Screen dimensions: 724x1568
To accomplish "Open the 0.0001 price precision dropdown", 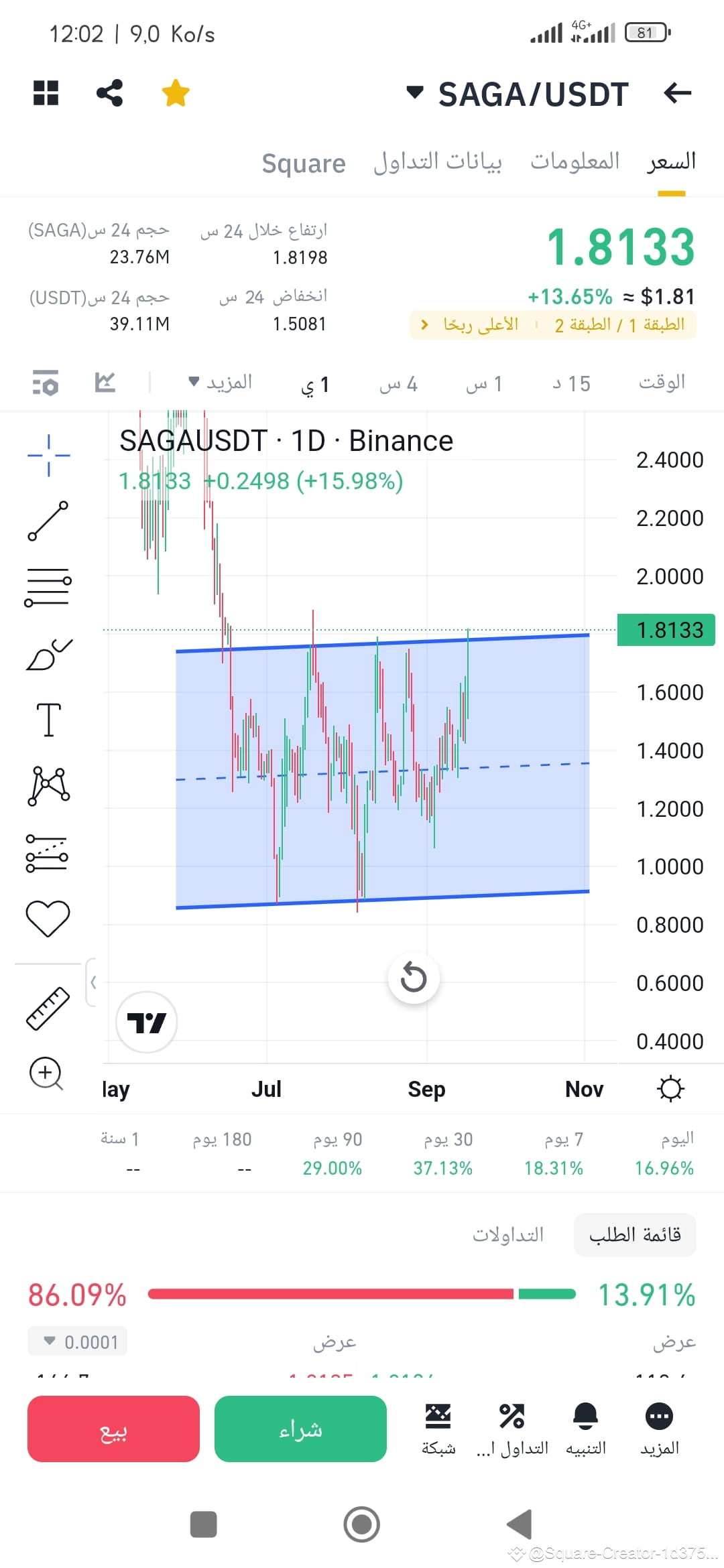I will 76,1340.
